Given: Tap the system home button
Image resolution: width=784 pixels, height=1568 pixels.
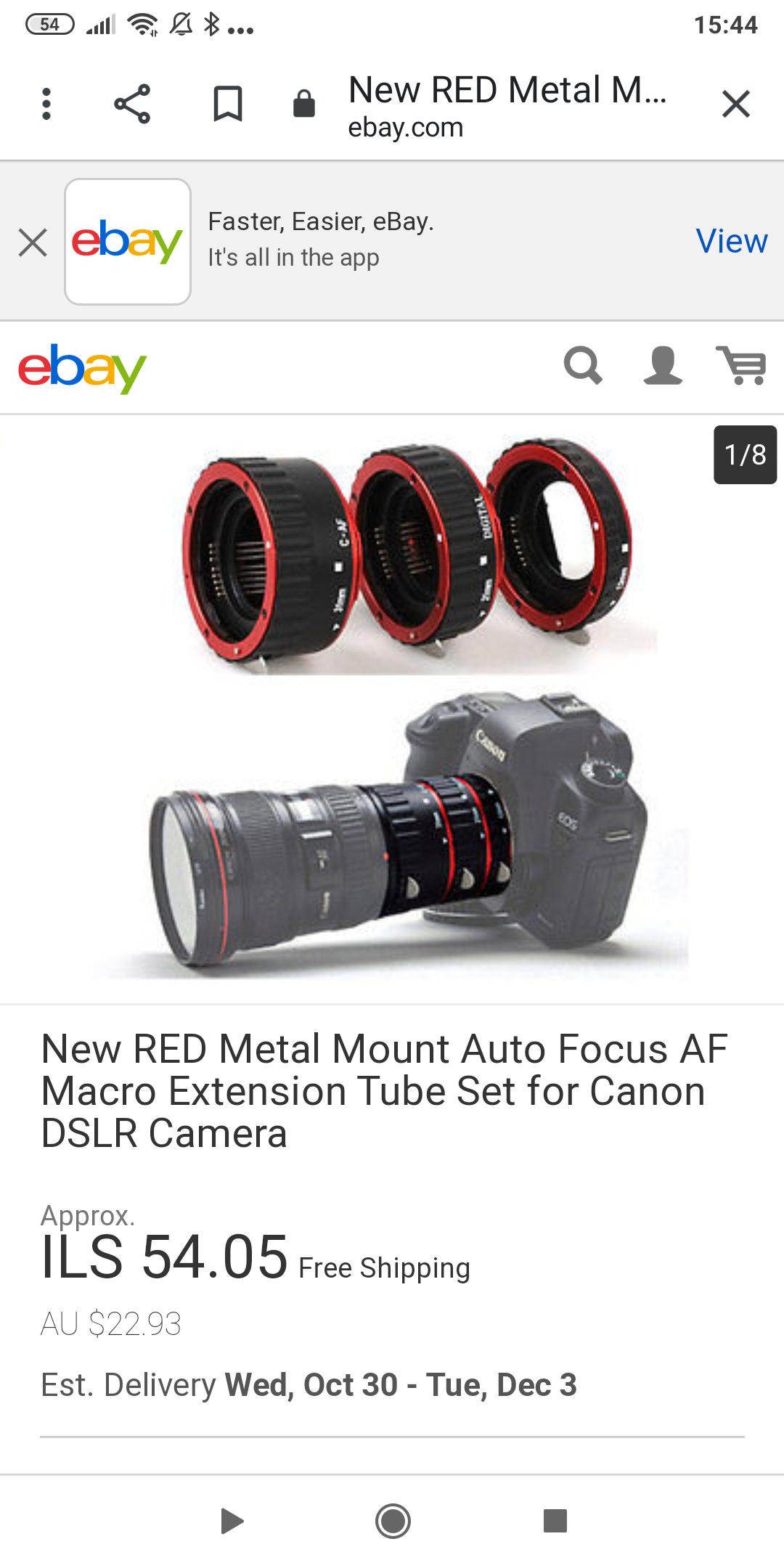Looking at the screenshot, I should point(393,1521).
